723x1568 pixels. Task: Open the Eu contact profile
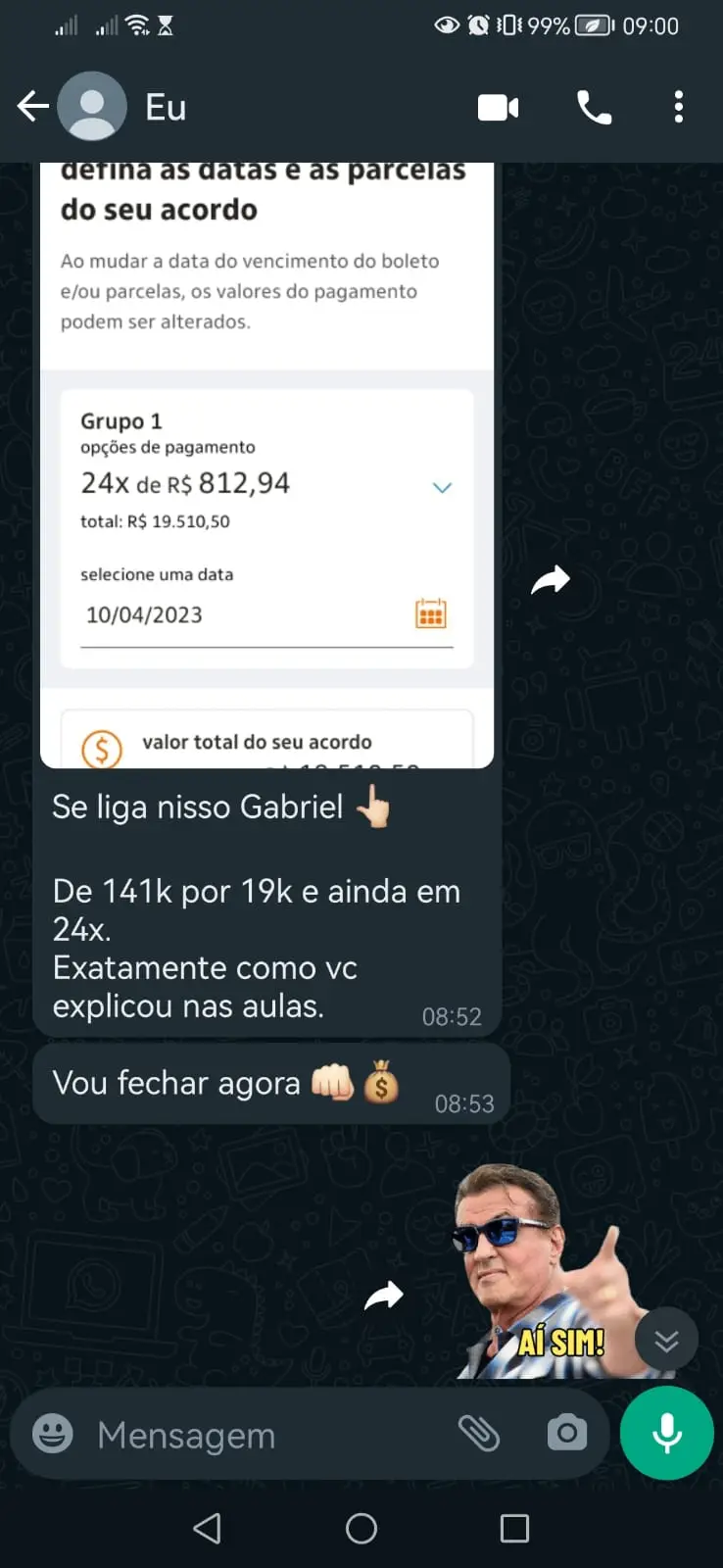165,107
